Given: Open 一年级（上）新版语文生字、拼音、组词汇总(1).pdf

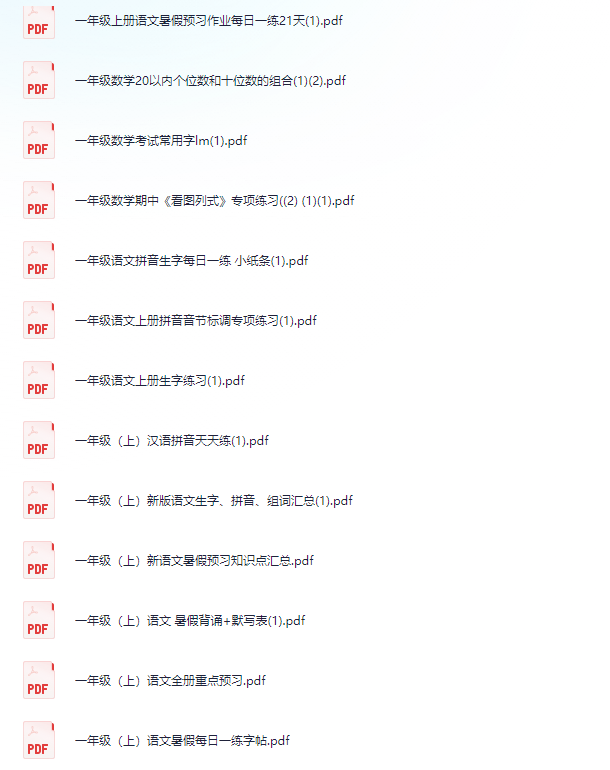Looking at the screenshot, I should tap(213, 501).
